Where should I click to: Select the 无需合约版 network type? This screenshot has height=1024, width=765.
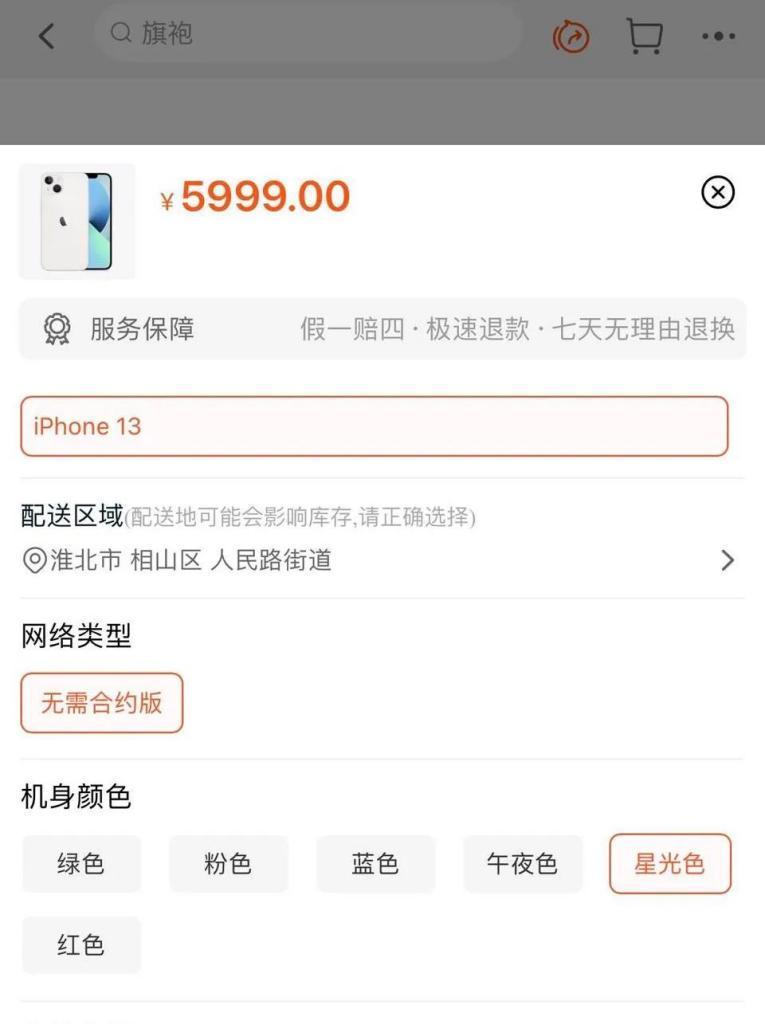(x=102, y=703)
